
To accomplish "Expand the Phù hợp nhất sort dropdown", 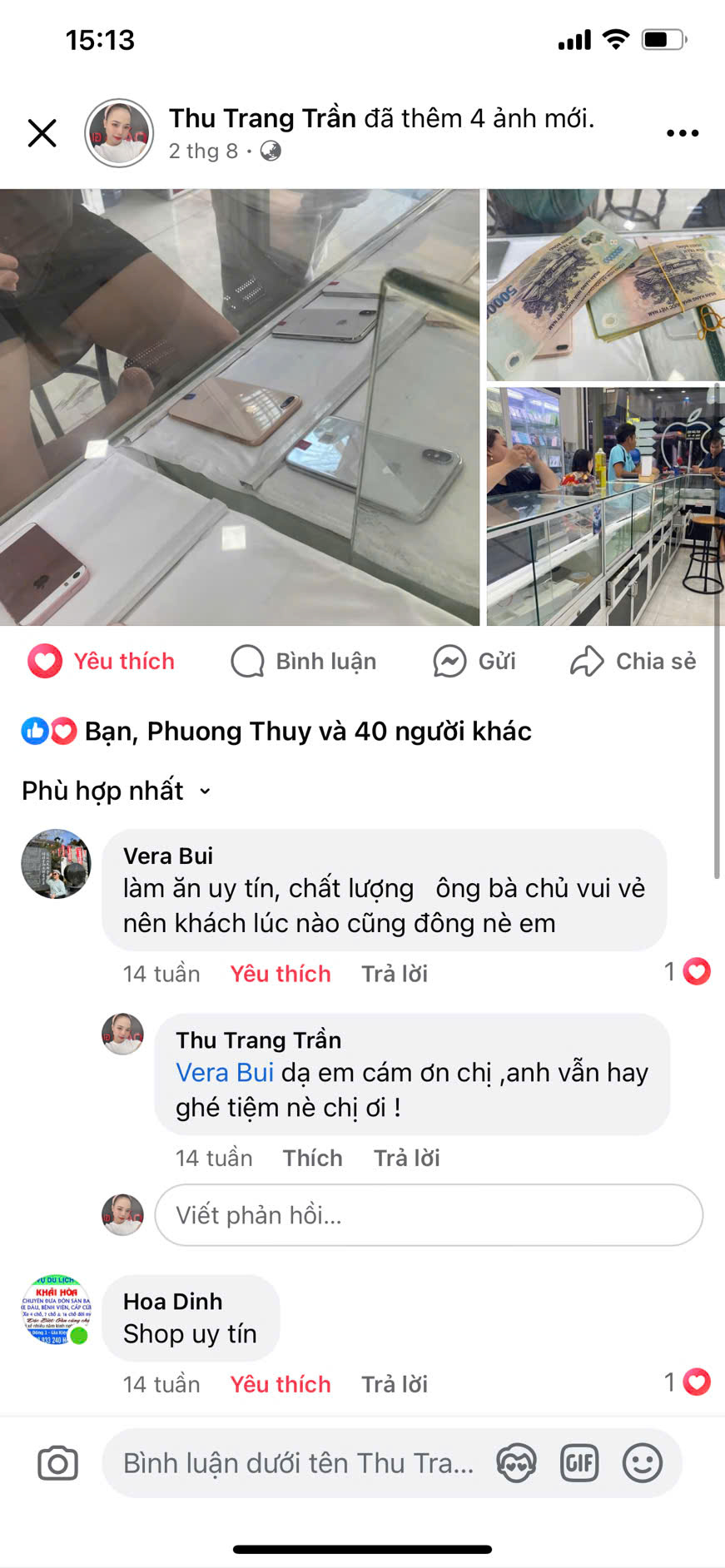I will click(x=117, y=791).
